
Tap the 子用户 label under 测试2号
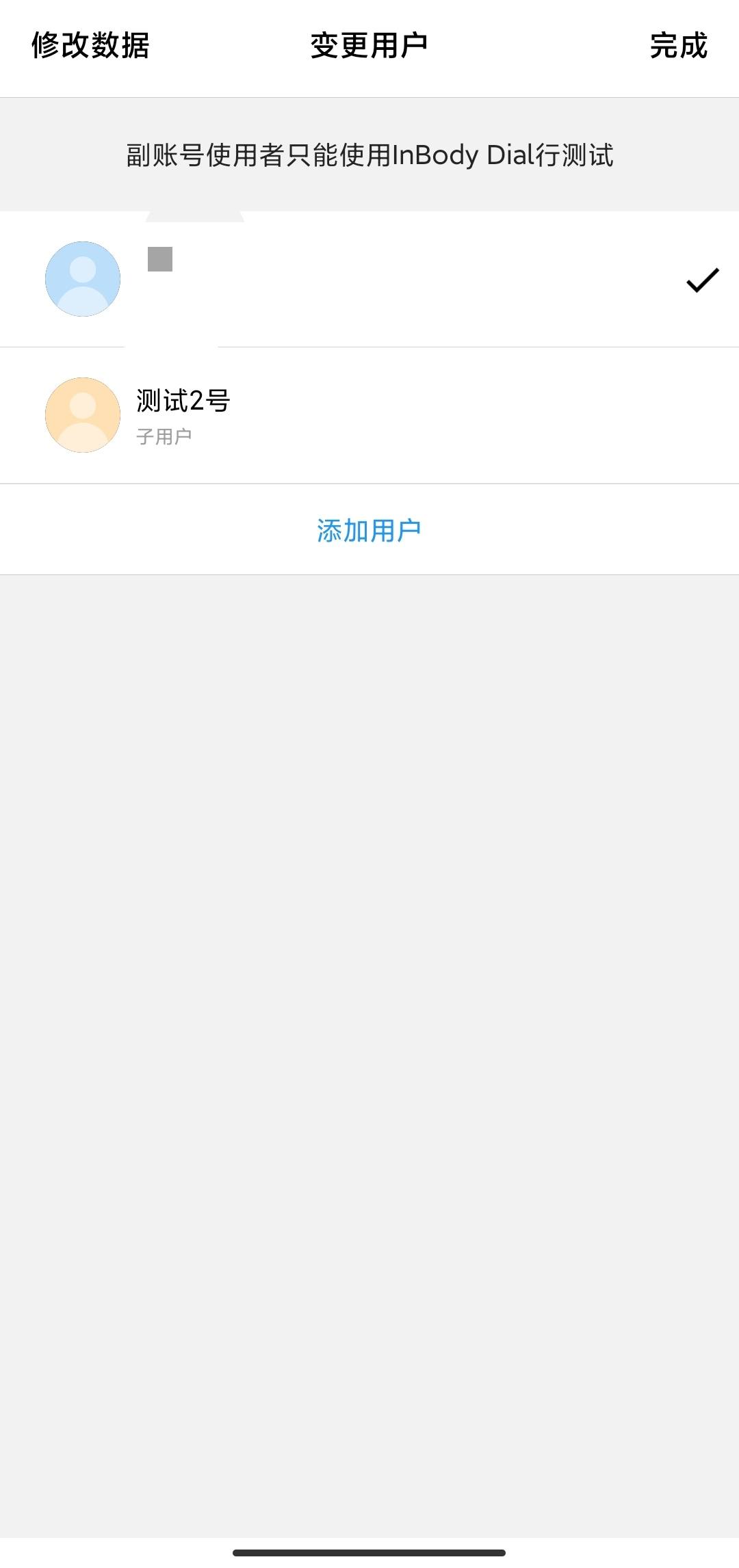[163, 436]
